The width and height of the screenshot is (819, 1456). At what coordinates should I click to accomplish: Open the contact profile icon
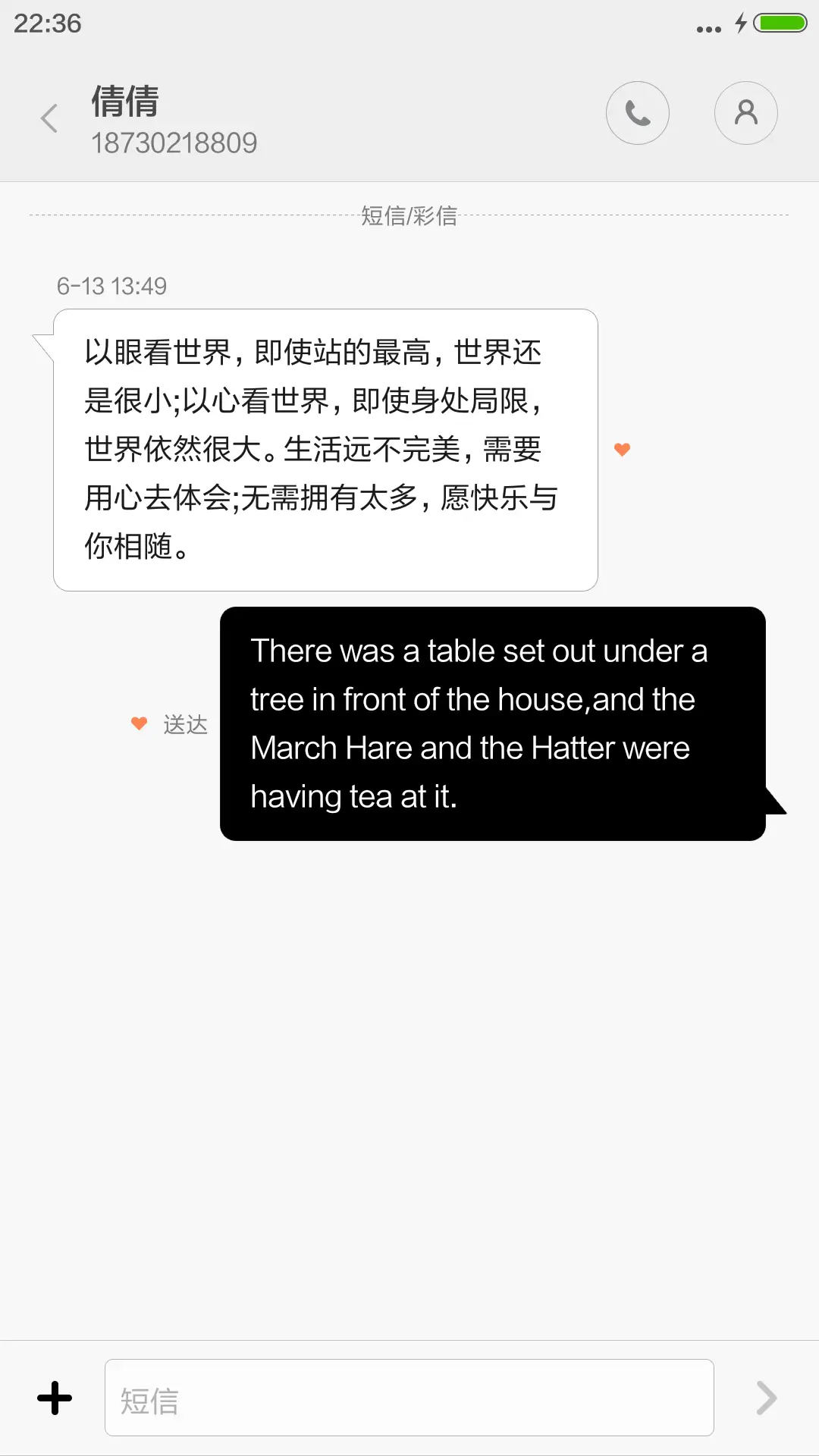(x=745, y=112)
